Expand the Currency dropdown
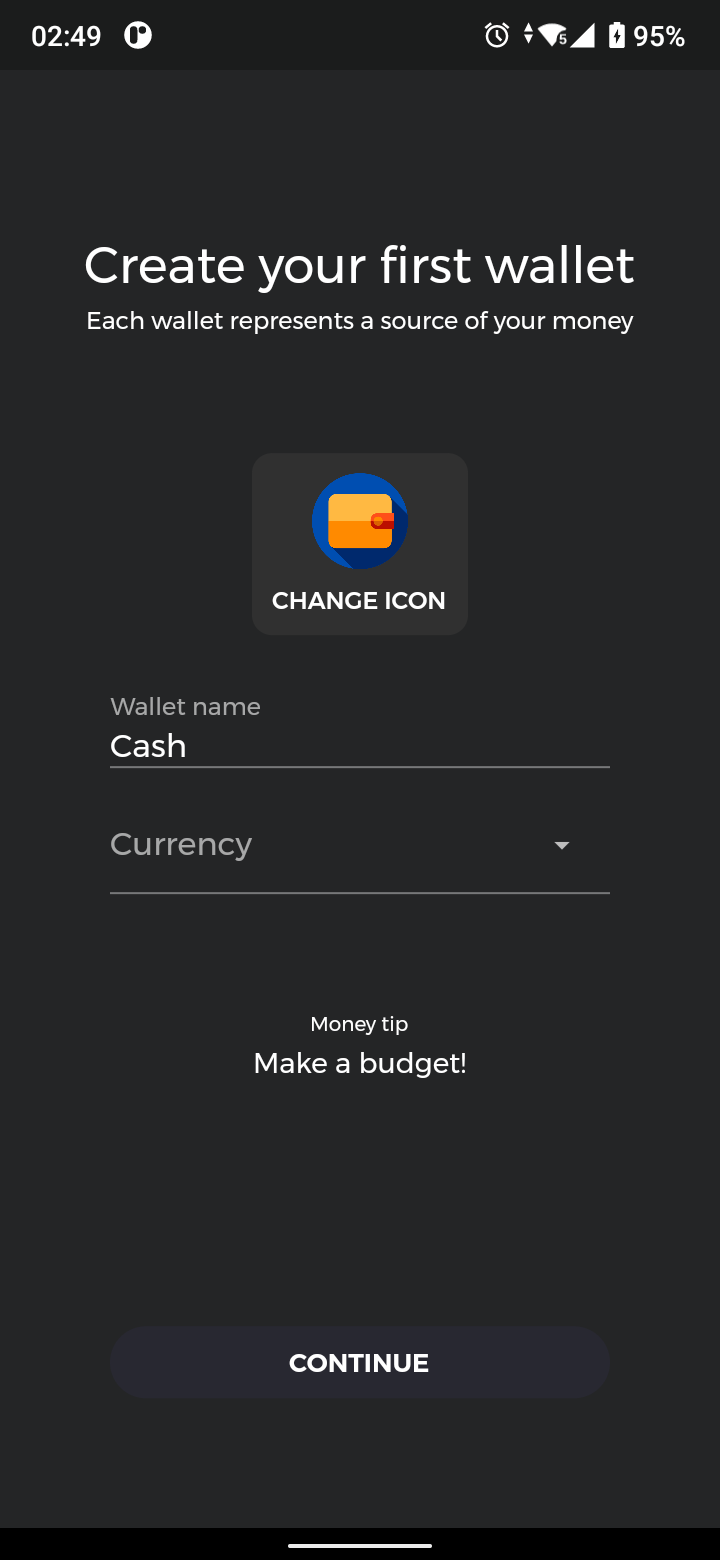This screenshot has height=1560, width=720. pyautogui.click(x=359, y=846)
